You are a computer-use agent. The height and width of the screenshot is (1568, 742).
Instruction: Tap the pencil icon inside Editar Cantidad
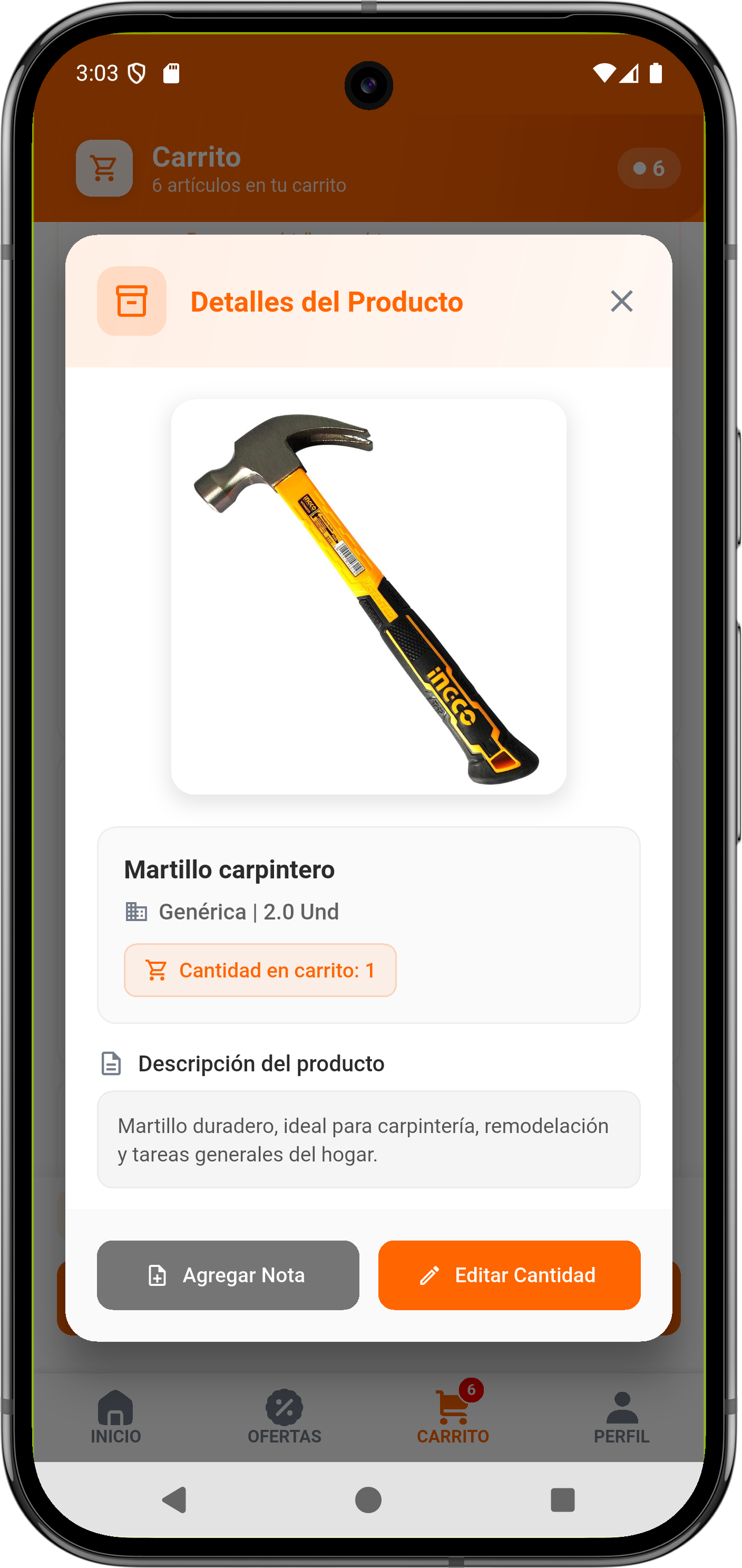pyautogui.click(x=431, y=1275)
